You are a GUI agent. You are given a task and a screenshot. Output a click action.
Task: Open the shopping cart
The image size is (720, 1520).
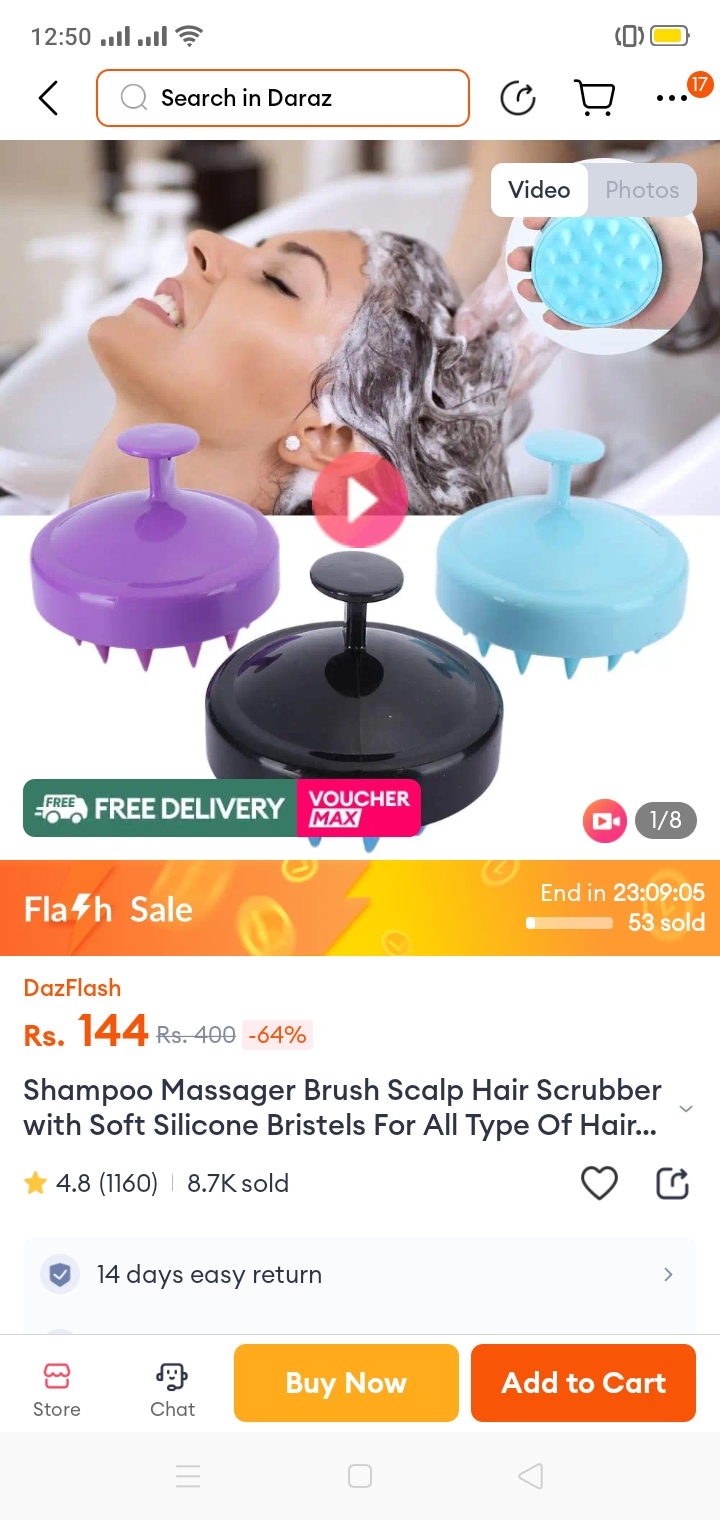coord(594,98)
